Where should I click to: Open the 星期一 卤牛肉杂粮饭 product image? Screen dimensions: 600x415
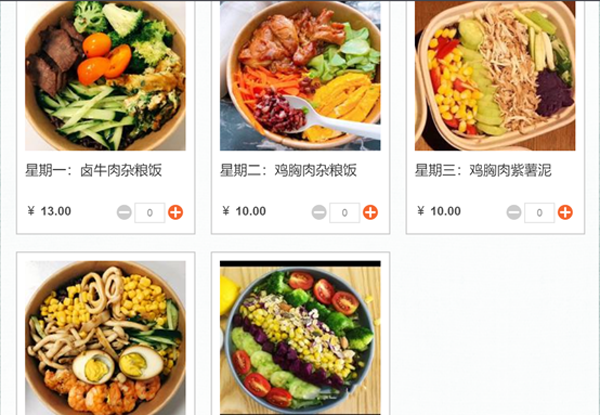tap(105, 75)
